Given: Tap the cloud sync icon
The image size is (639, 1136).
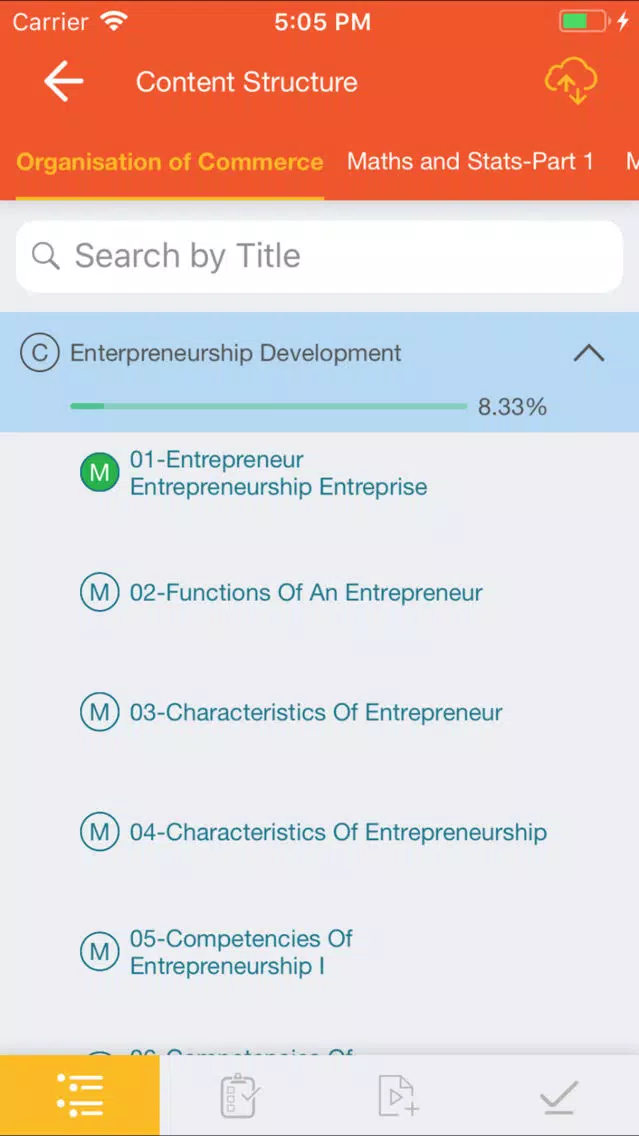Looking at the screenshot, I should 571,82.
